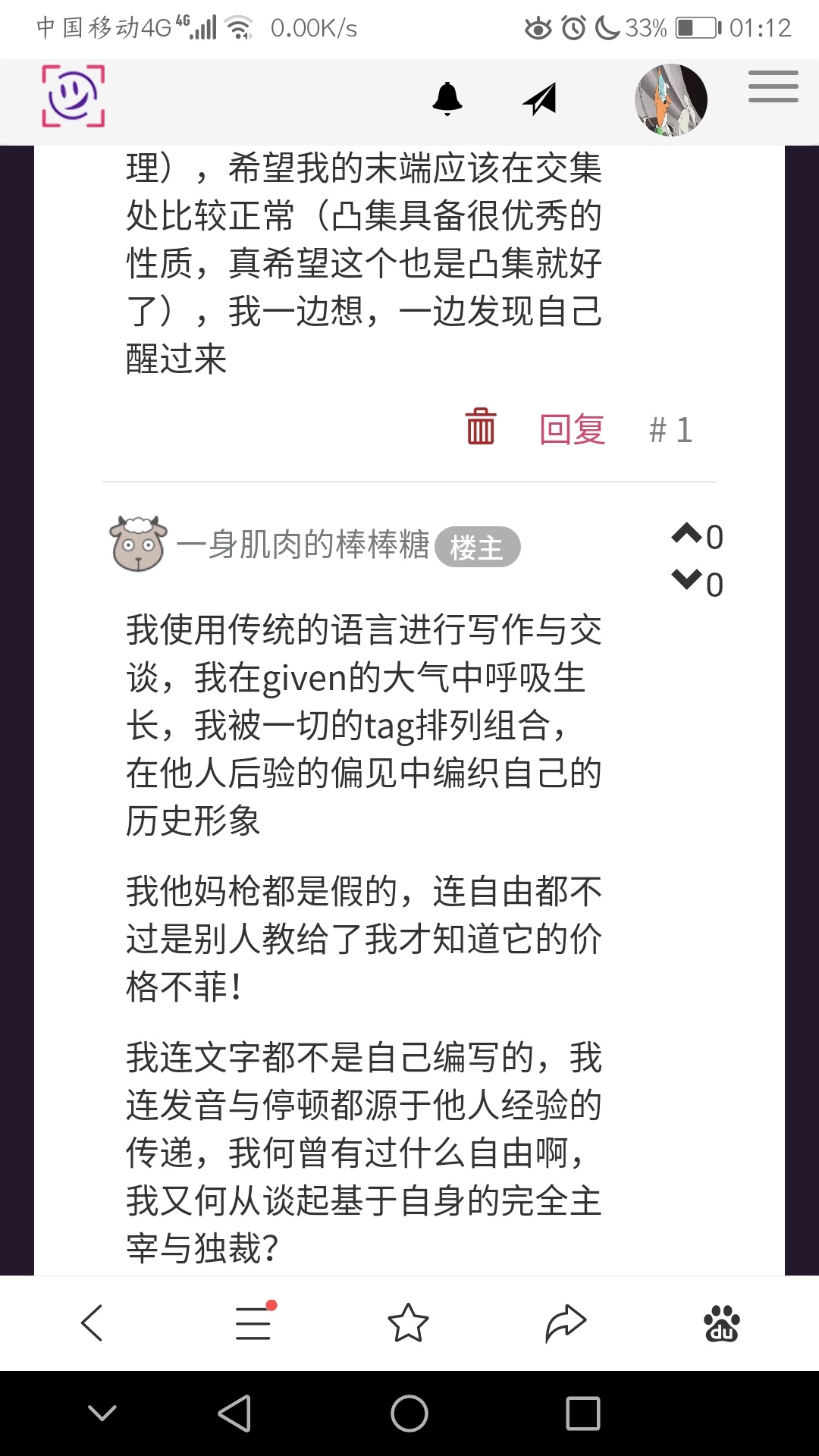Viewport: 819px width, 1456px height.
Task: Open the site logo home page
Action: tap(73, 96)
